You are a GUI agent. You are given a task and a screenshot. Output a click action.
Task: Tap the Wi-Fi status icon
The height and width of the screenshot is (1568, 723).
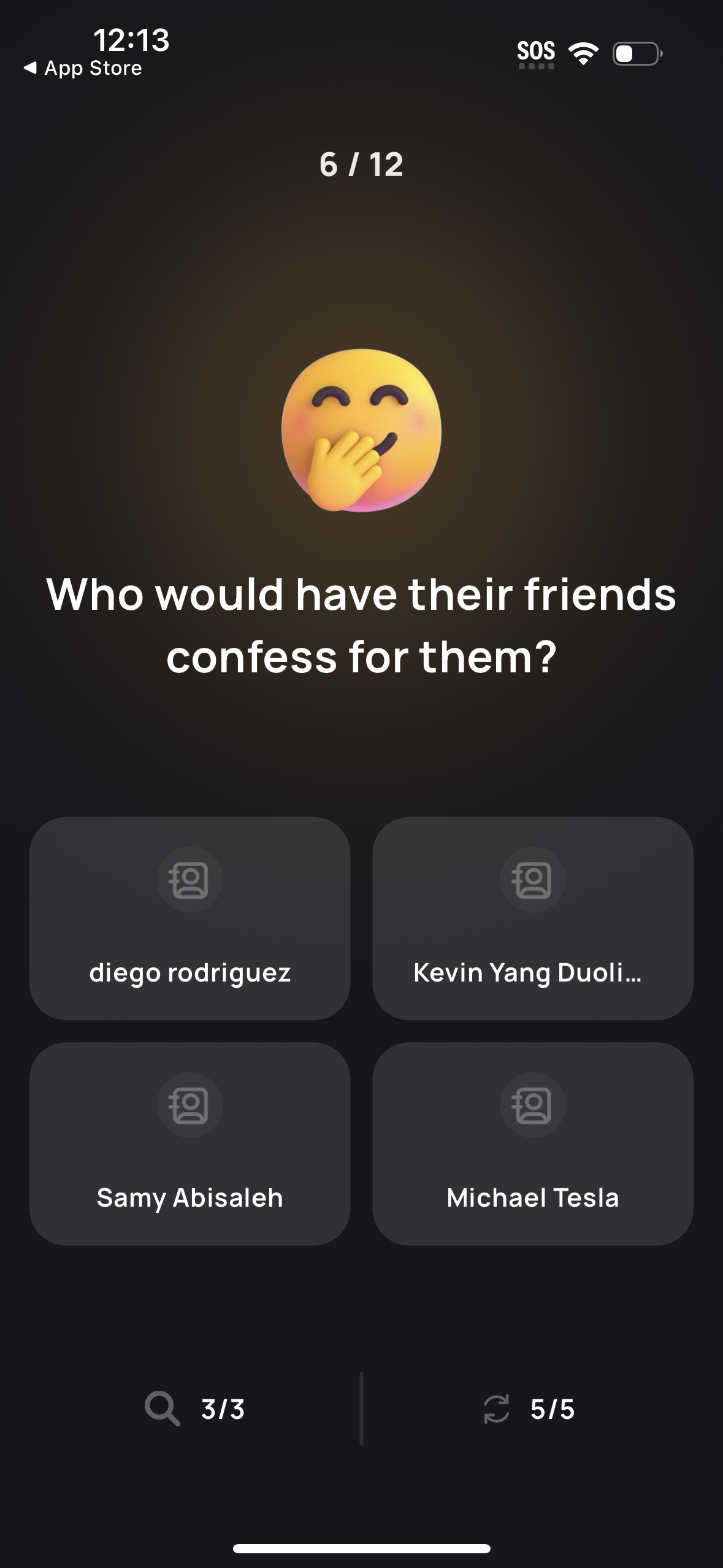tap(583, 53)
